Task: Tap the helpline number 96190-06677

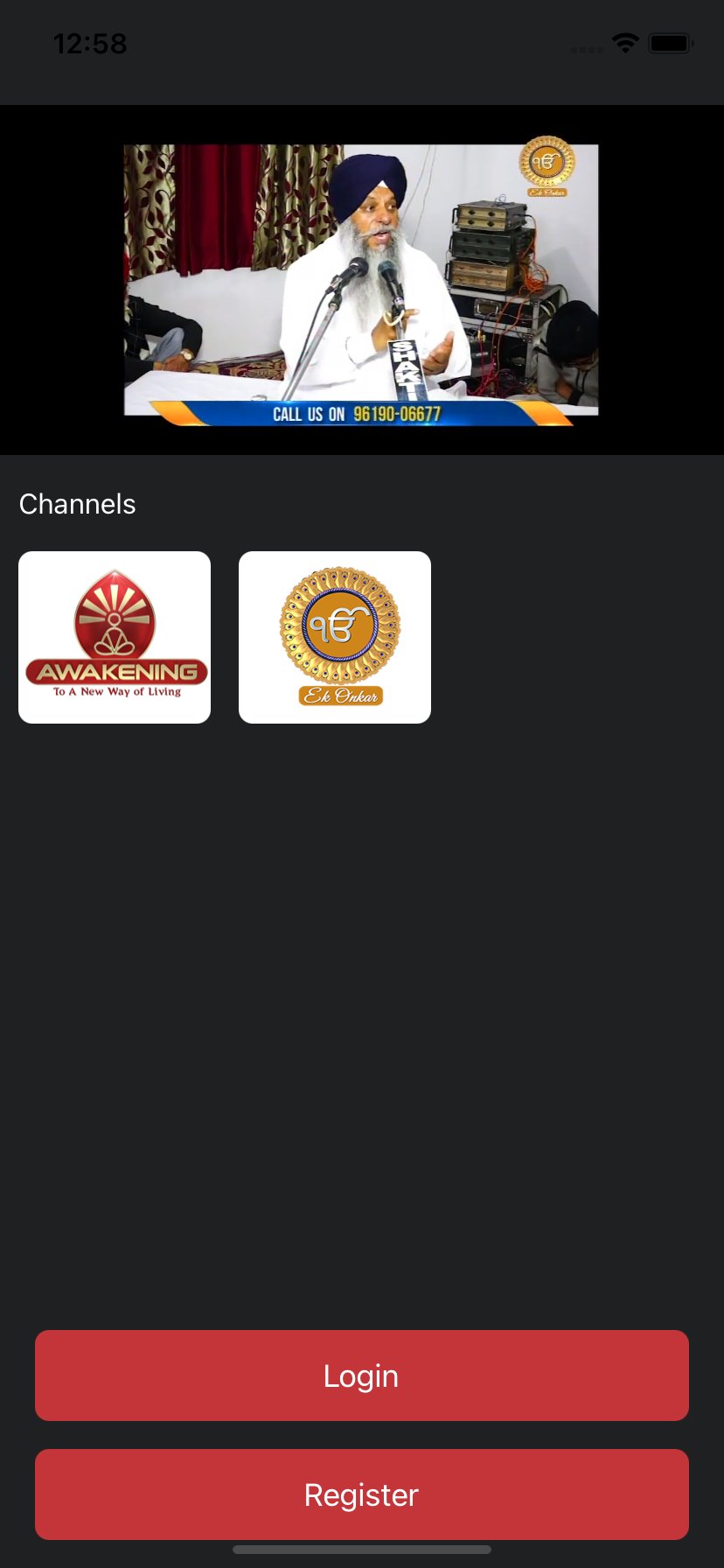Action: click(x=396, y=416)
